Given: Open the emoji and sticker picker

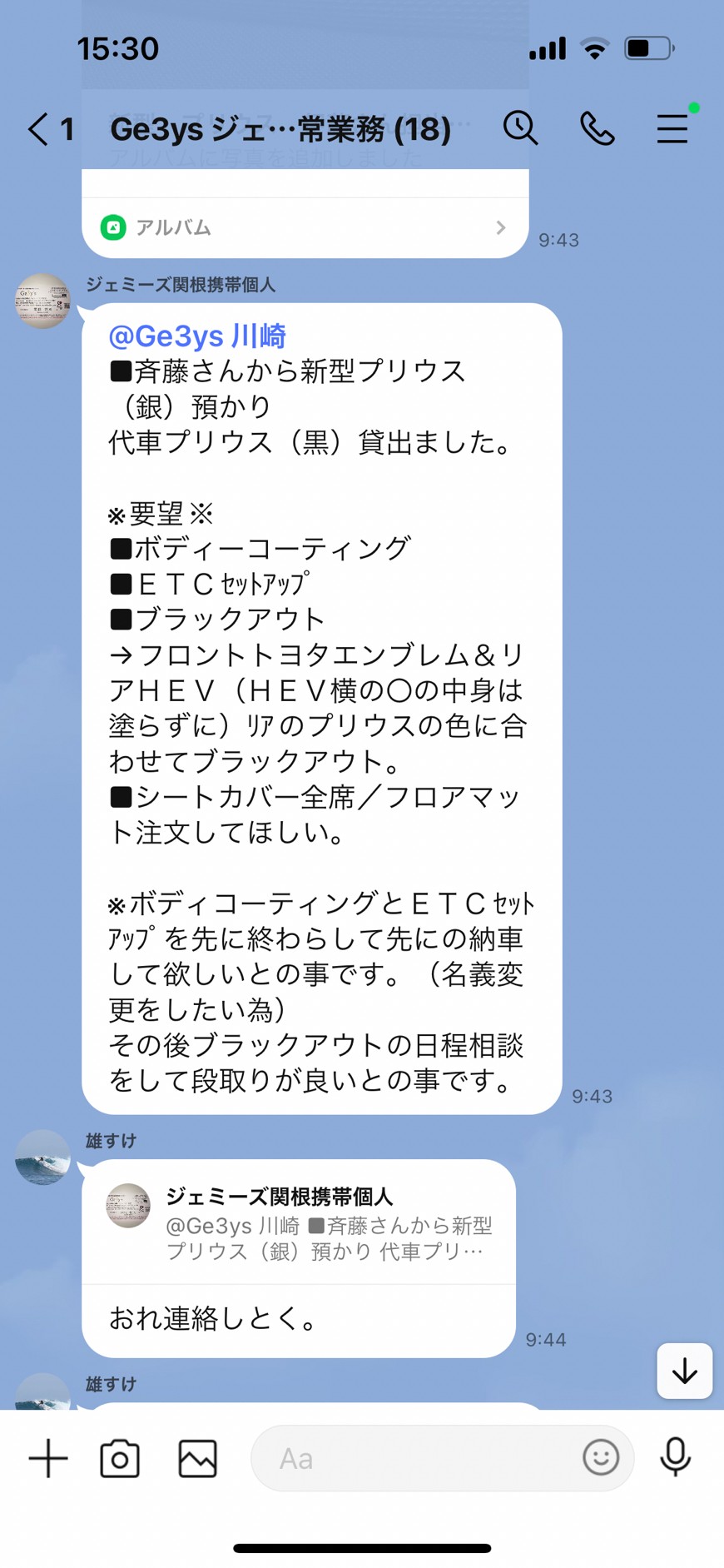Looking at the screenshot, I should [601, 1457].
